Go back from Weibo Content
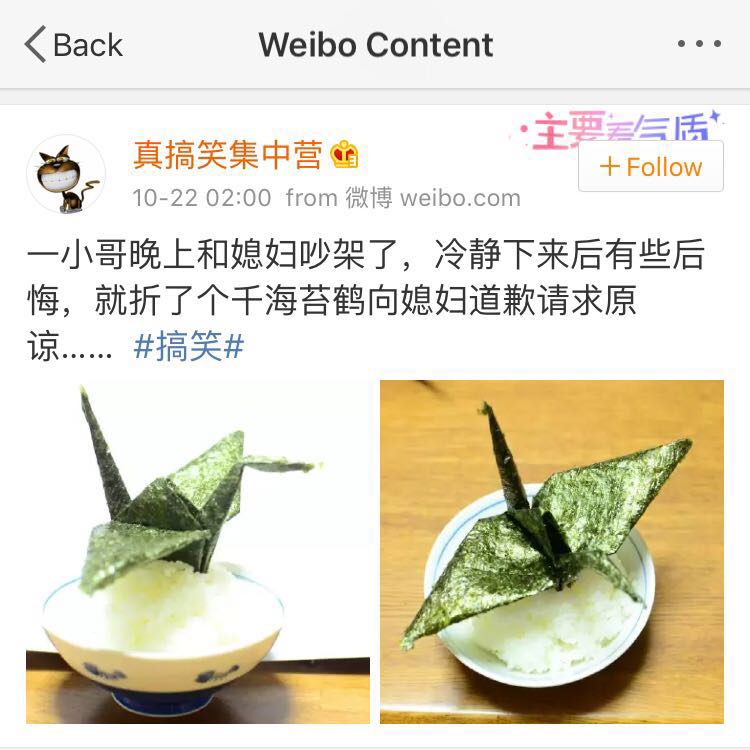This screenshot has height=750, width=750. click(x=72, y=45)
